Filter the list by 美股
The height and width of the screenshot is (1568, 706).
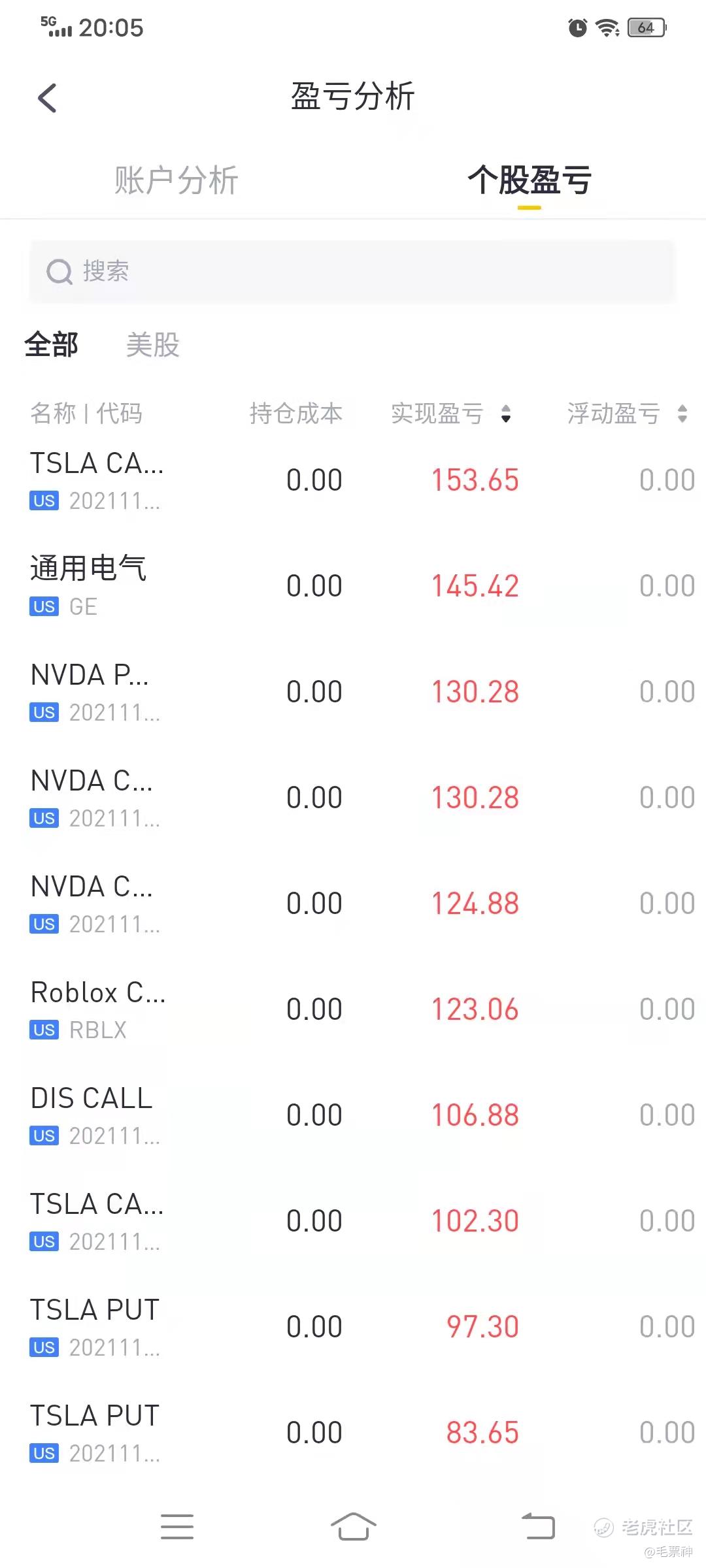(152, 345)
